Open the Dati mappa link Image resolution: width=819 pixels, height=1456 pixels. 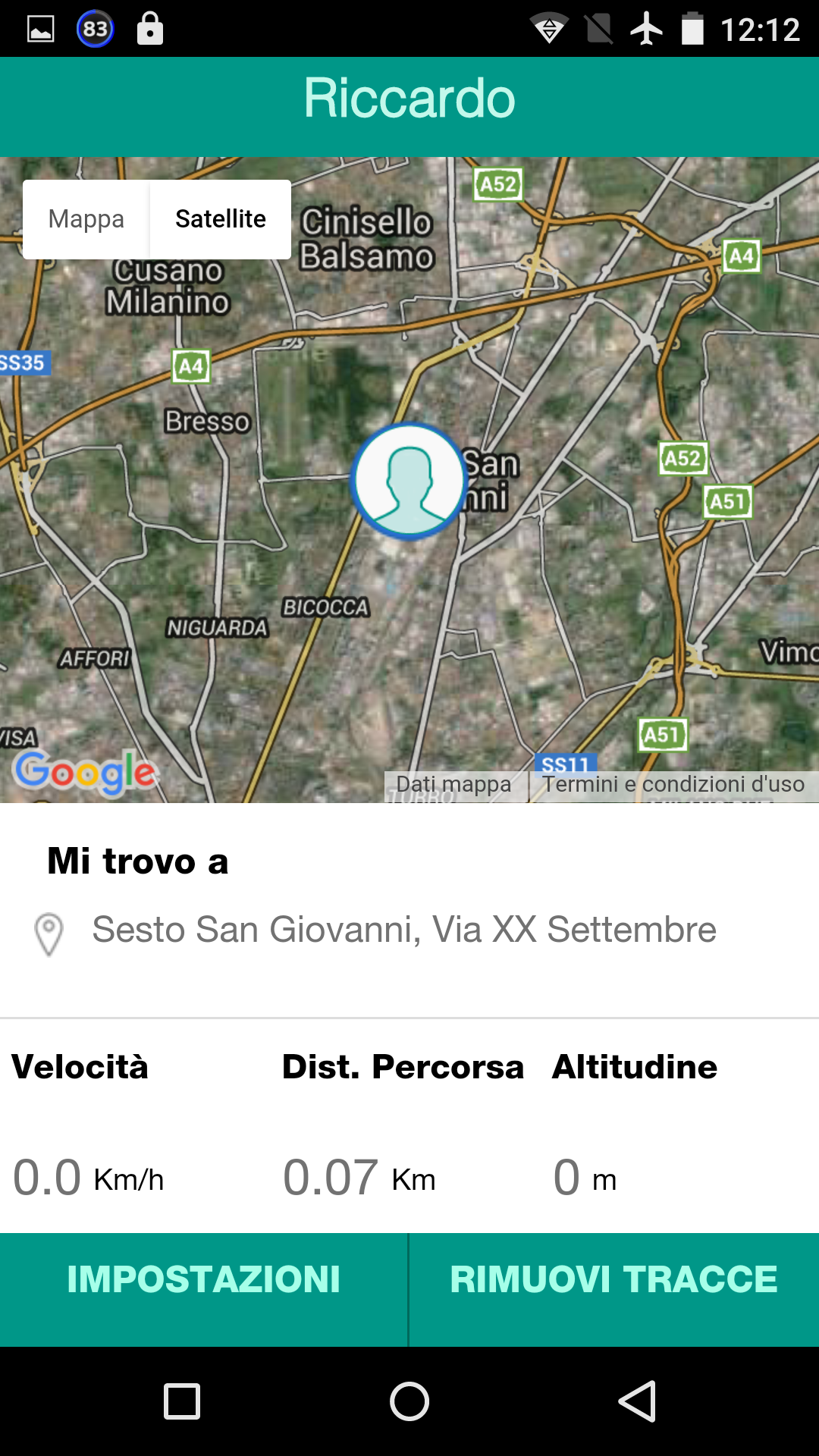tap(453, 784)
